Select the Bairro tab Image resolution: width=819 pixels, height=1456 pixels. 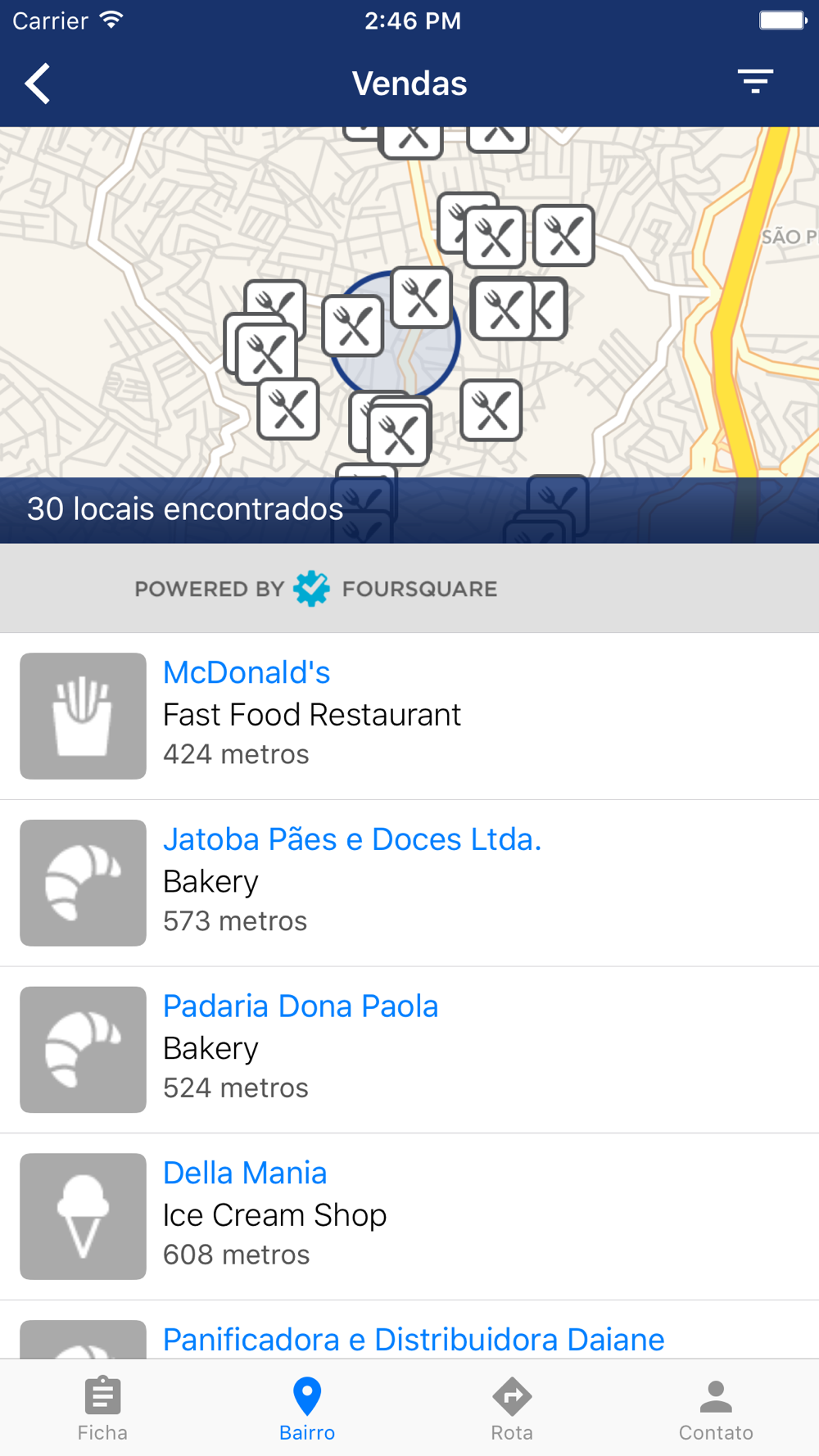[x=307, y=1409]
